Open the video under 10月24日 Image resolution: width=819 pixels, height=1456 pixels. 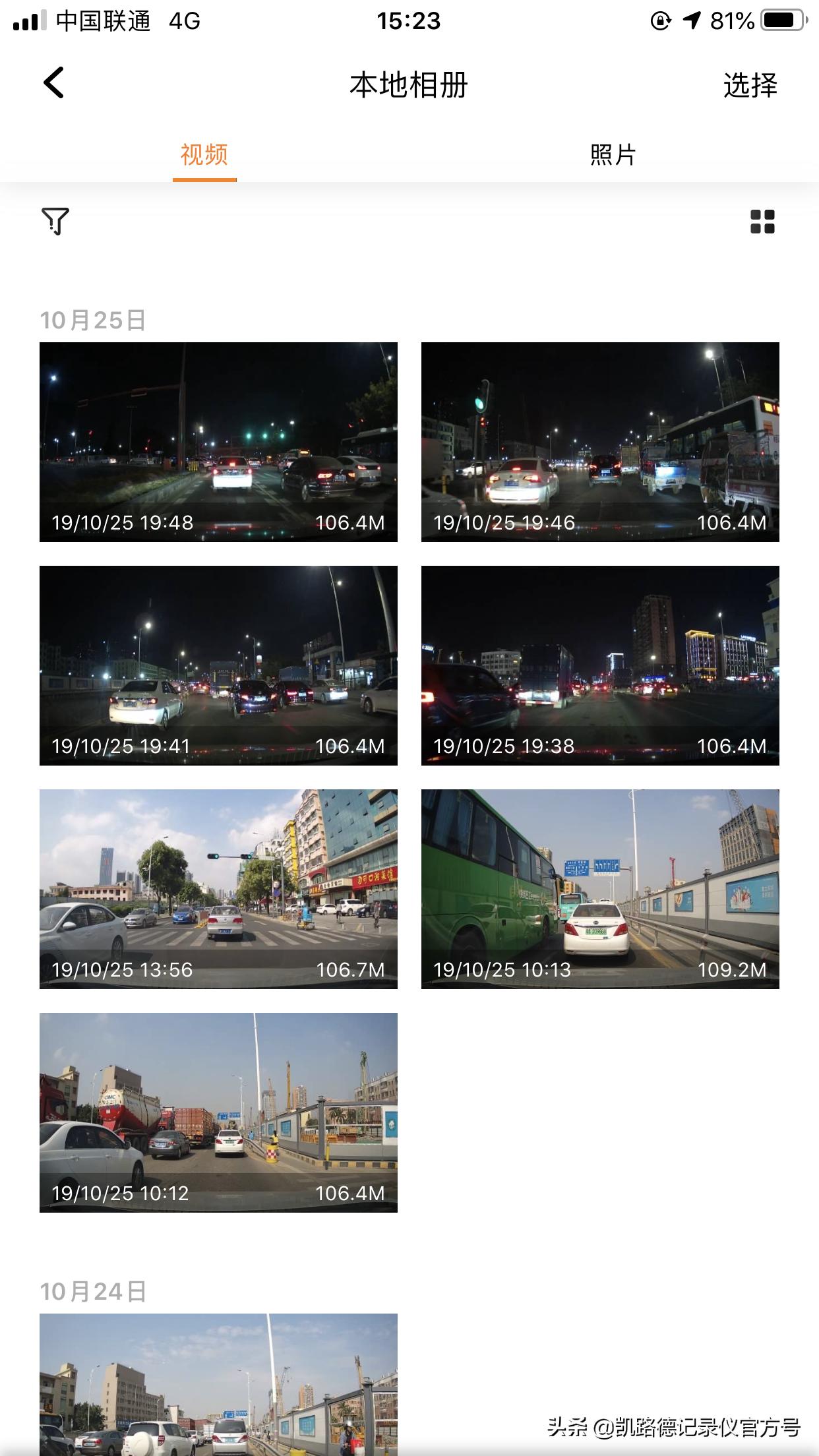click(218, 1383)
